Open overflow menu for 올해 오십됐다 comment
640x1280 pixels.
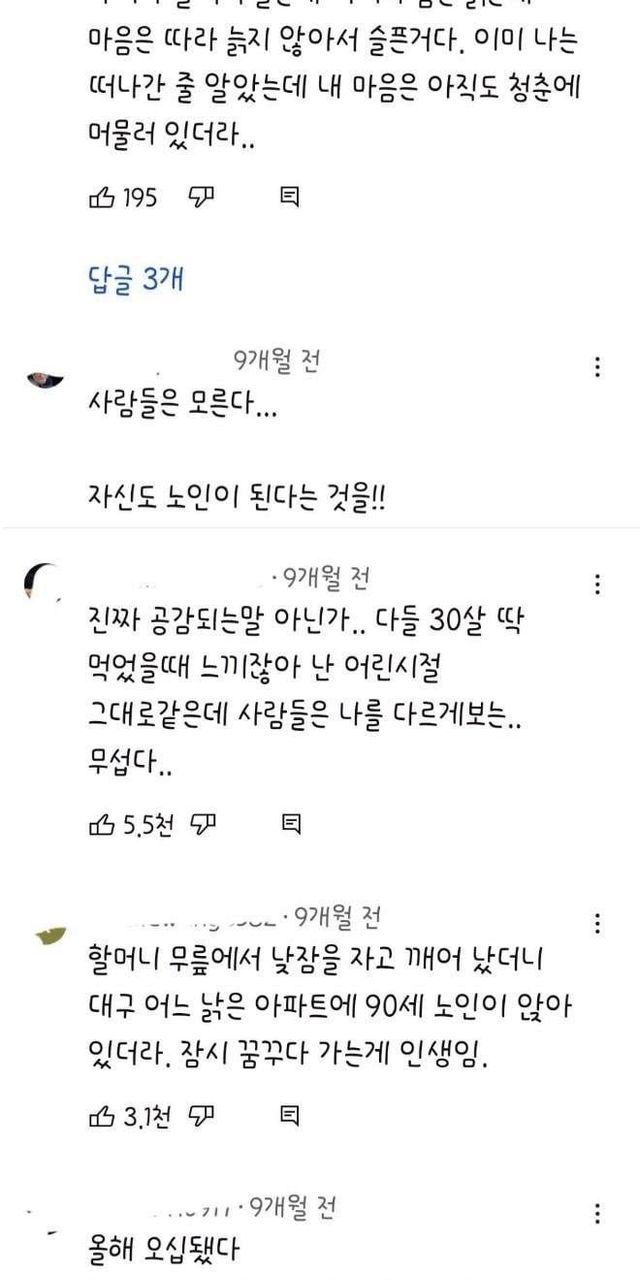pos(598,1215)
